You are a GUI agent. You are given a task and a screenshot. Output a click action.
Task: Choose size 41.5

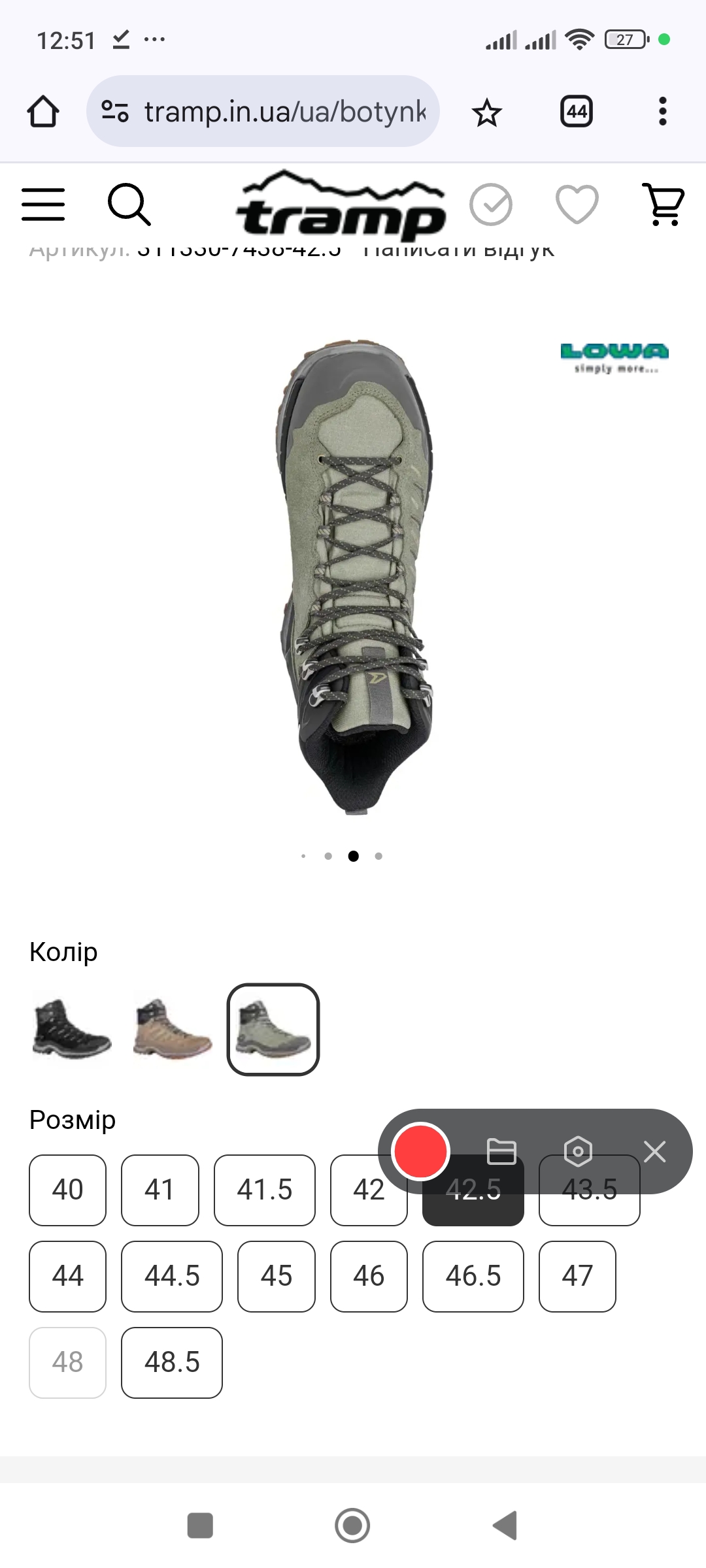pyautogui.click(x=265, y=1190)
